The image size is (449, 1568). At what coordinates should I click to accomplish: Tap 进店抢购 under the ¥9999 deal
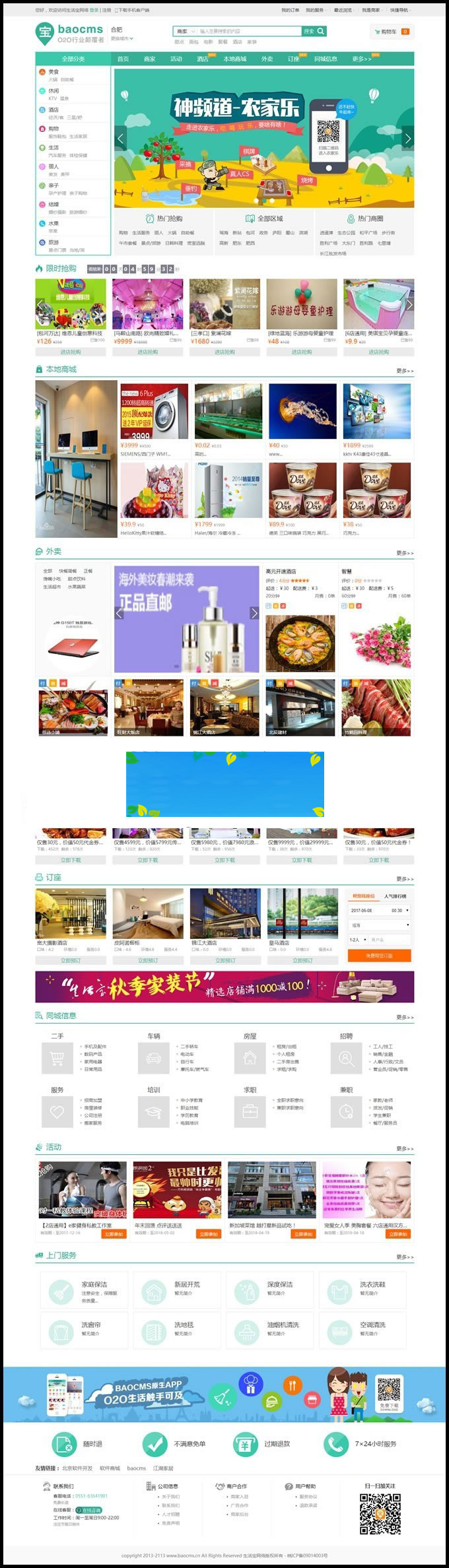(147, 352)
